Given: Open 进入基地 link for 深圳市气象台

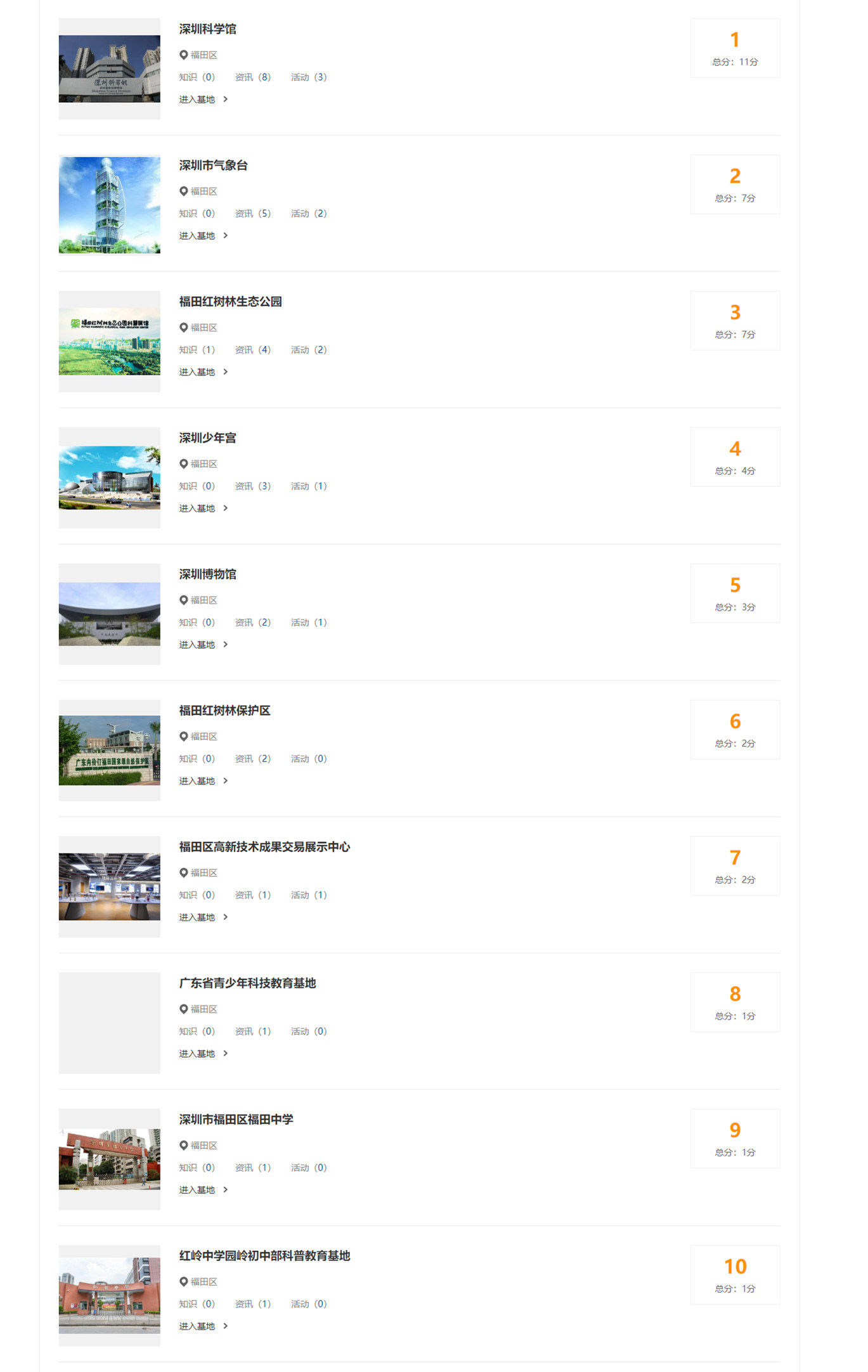Looking at the screenshot, I should tap(203, 236).
